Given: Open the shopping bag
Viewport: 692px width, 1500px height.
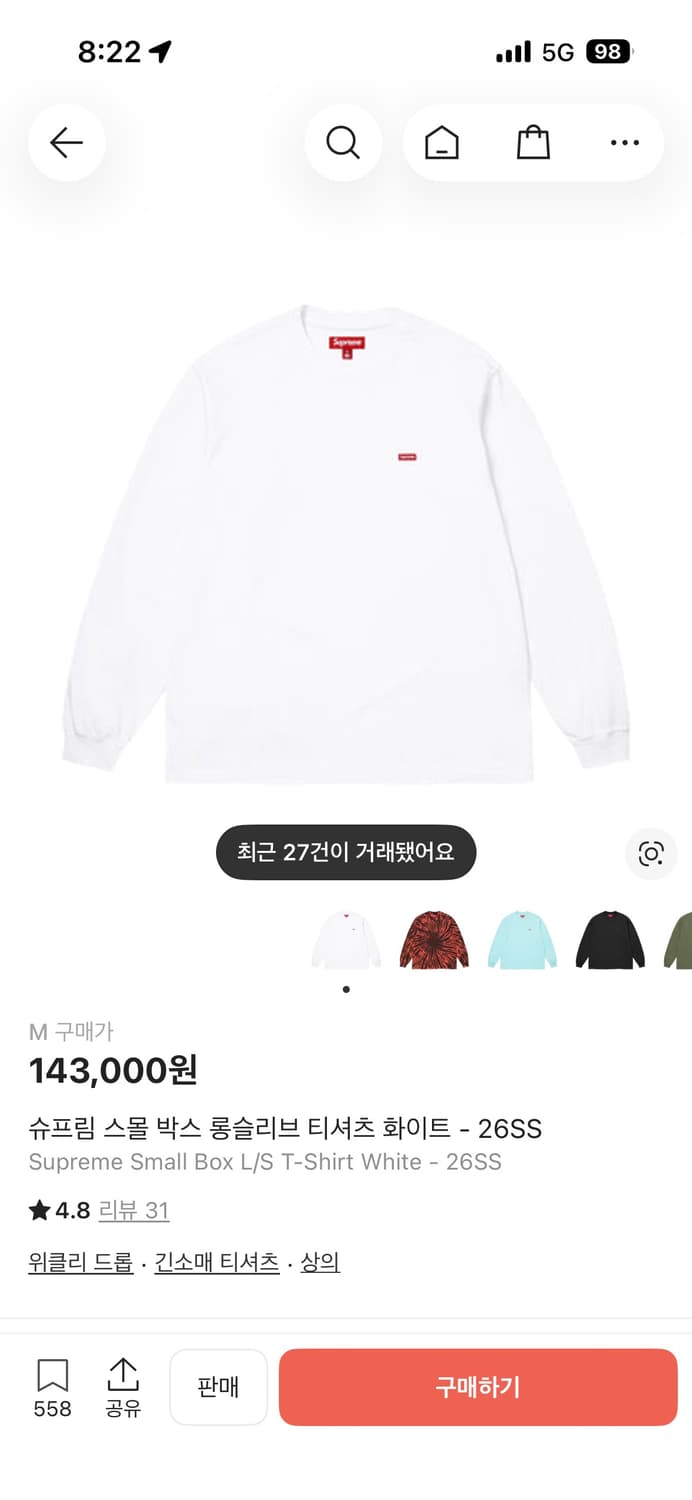Looking at the screenshot, I should pos(533,143).
